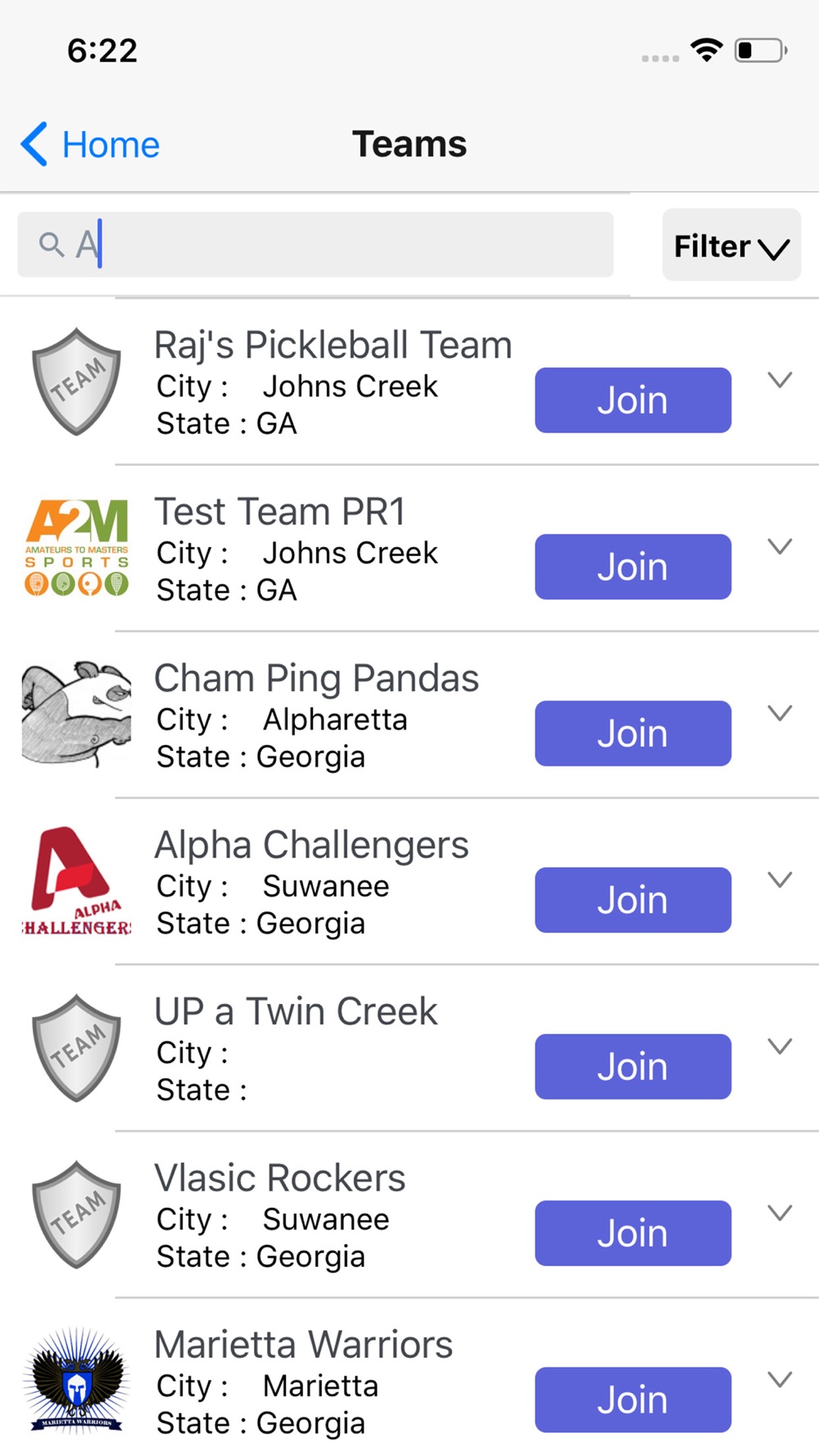
Task: Join Vlasic Rockers team
Action: 633,1233
